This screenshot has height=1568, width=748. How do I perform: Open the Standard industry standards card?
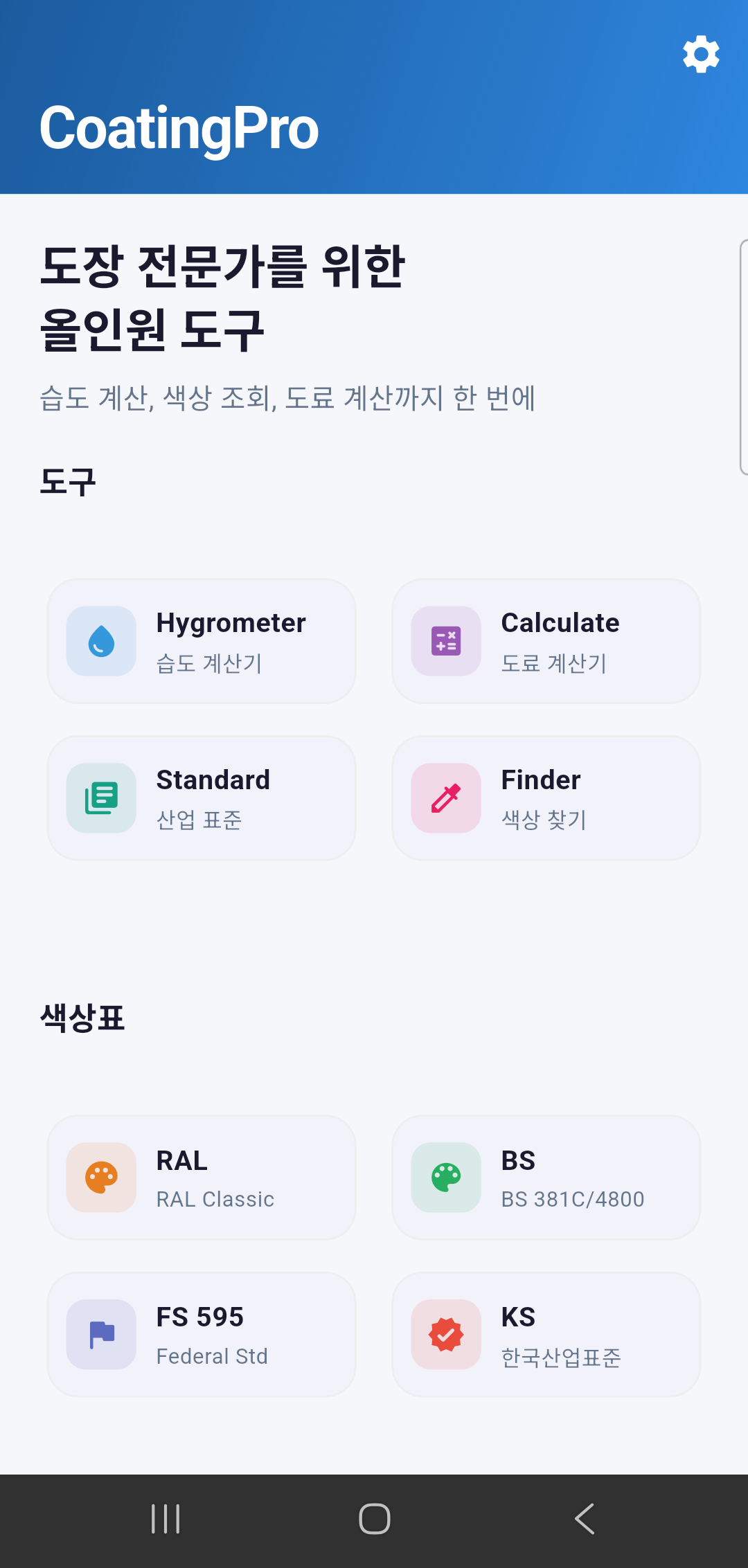pyautogui.click(x=201, y=797)
